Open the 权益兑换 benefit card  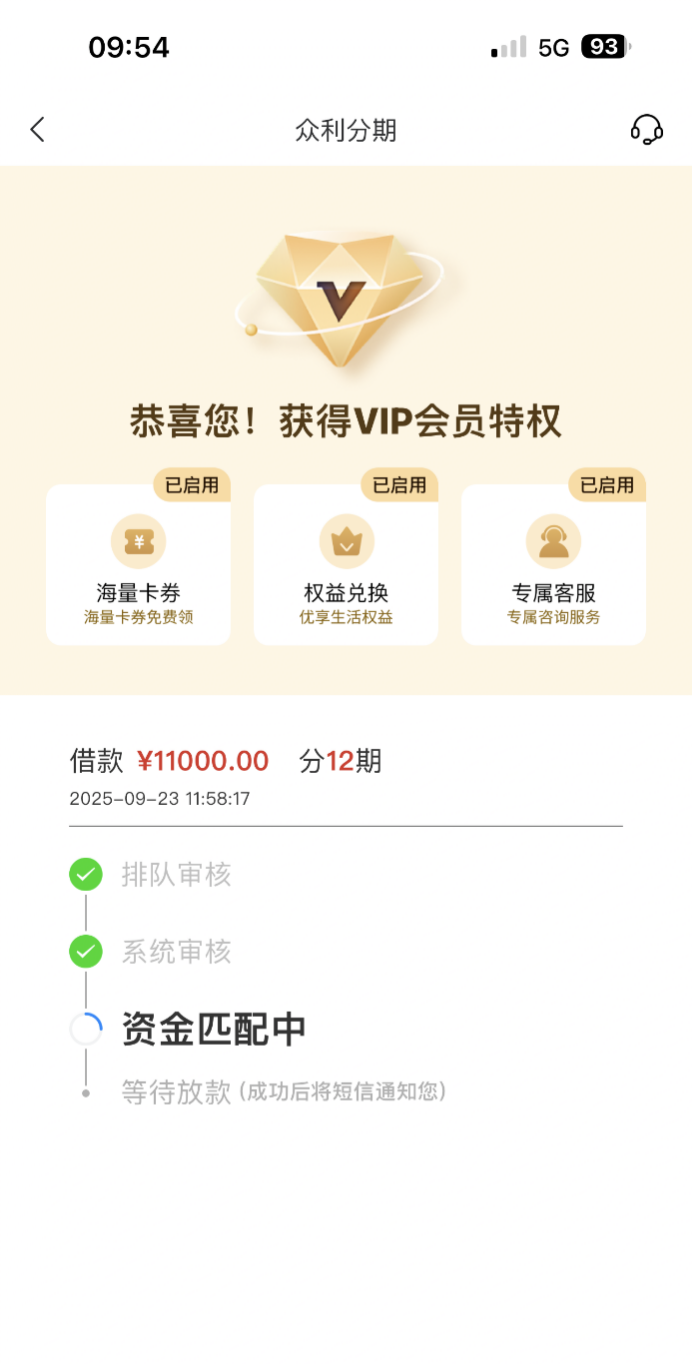coord(346,565)
